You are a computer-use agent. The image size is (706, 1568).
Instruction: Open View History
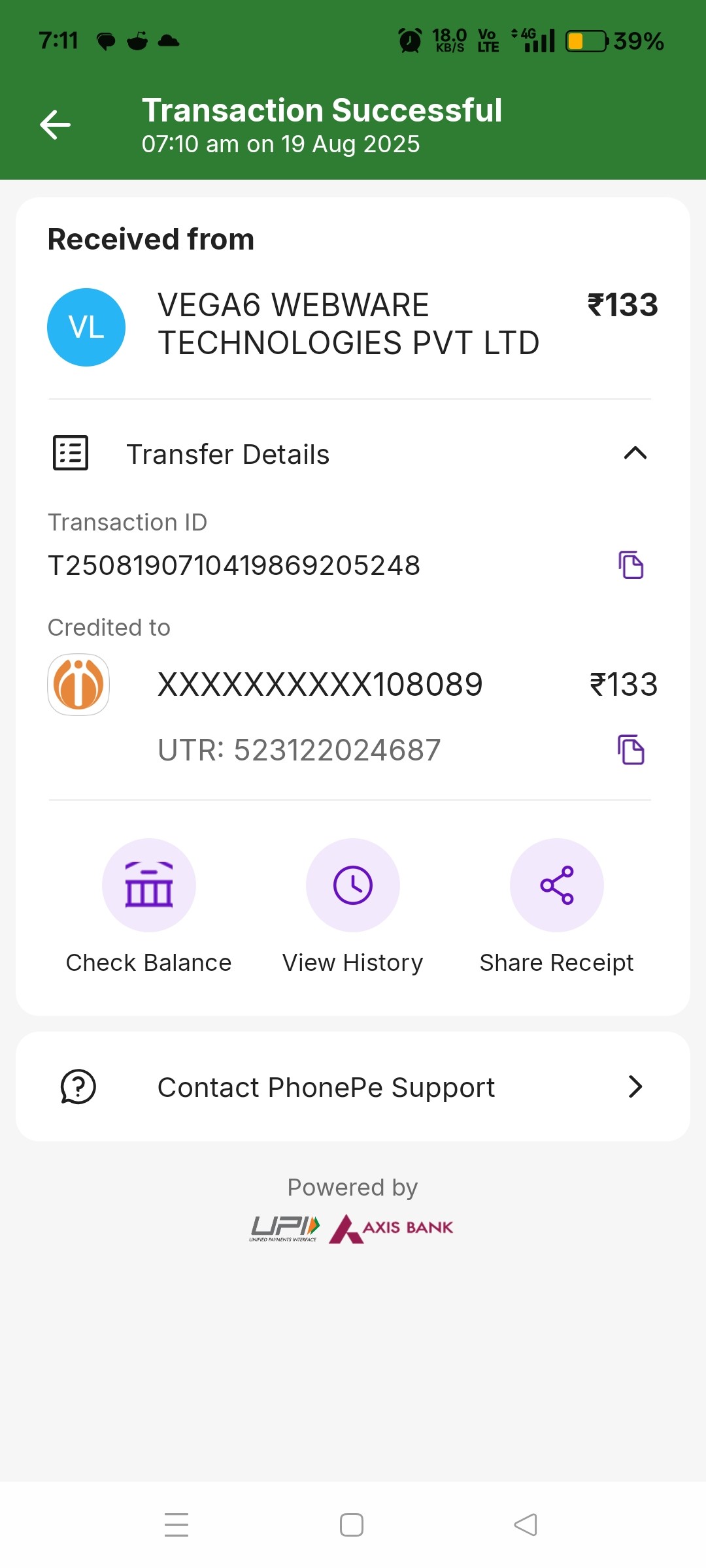pos(353,886)
